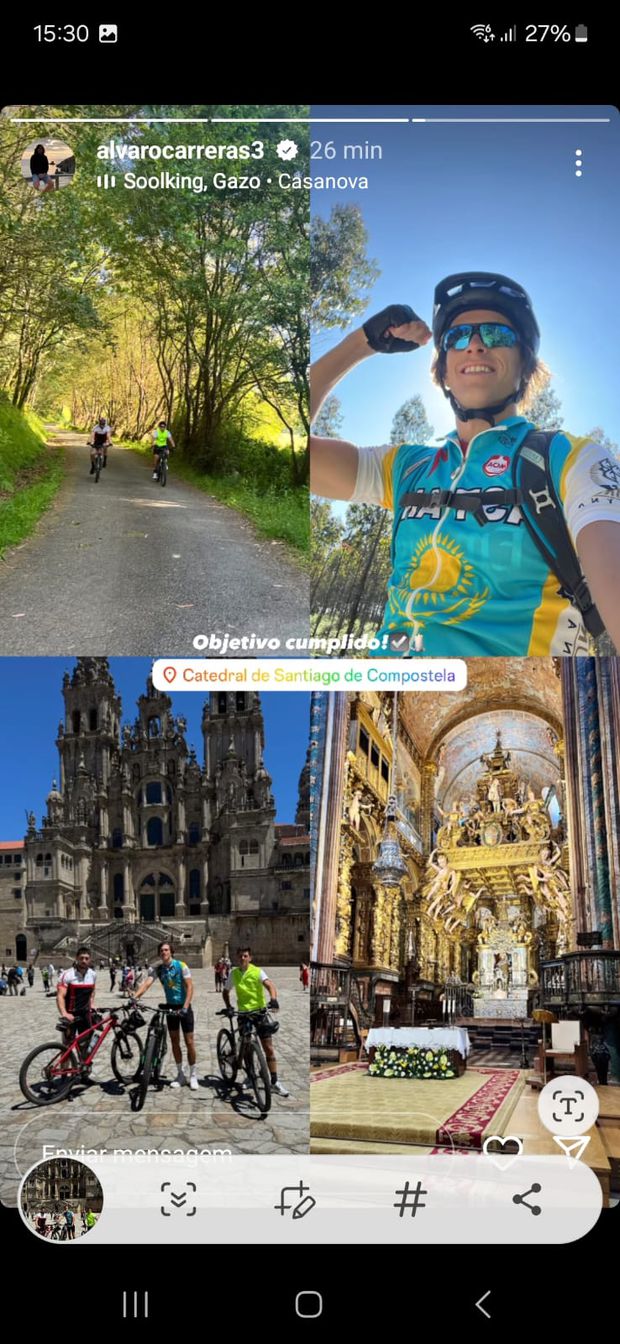Open the screenshot preview thumbnail

pyautogui.click(x=62, y=1199)
